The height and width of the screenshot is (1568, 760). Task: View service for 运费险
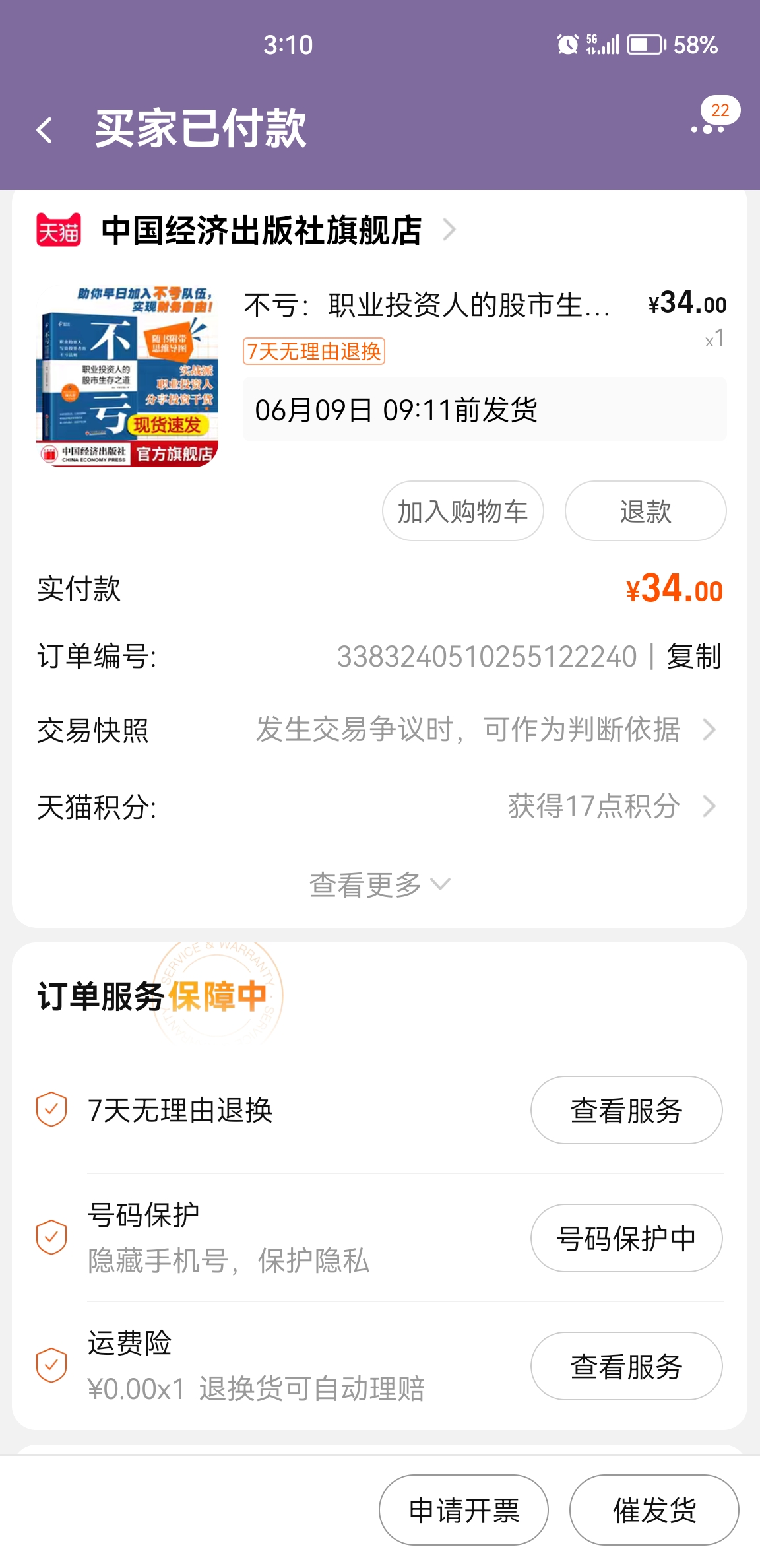click(625, 1366)
